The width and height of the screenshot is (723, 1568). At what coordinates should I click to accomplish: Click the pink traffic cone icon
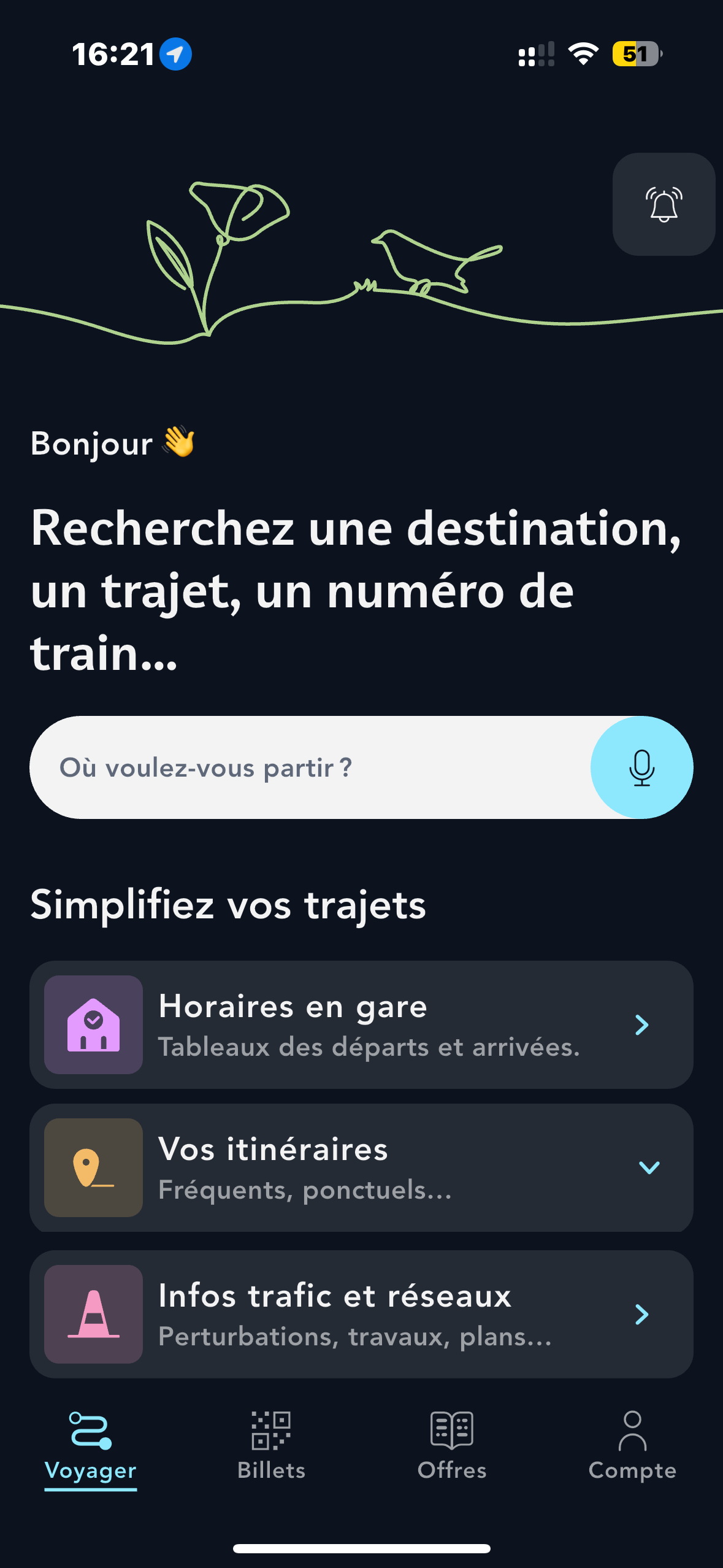[93, 1315]
